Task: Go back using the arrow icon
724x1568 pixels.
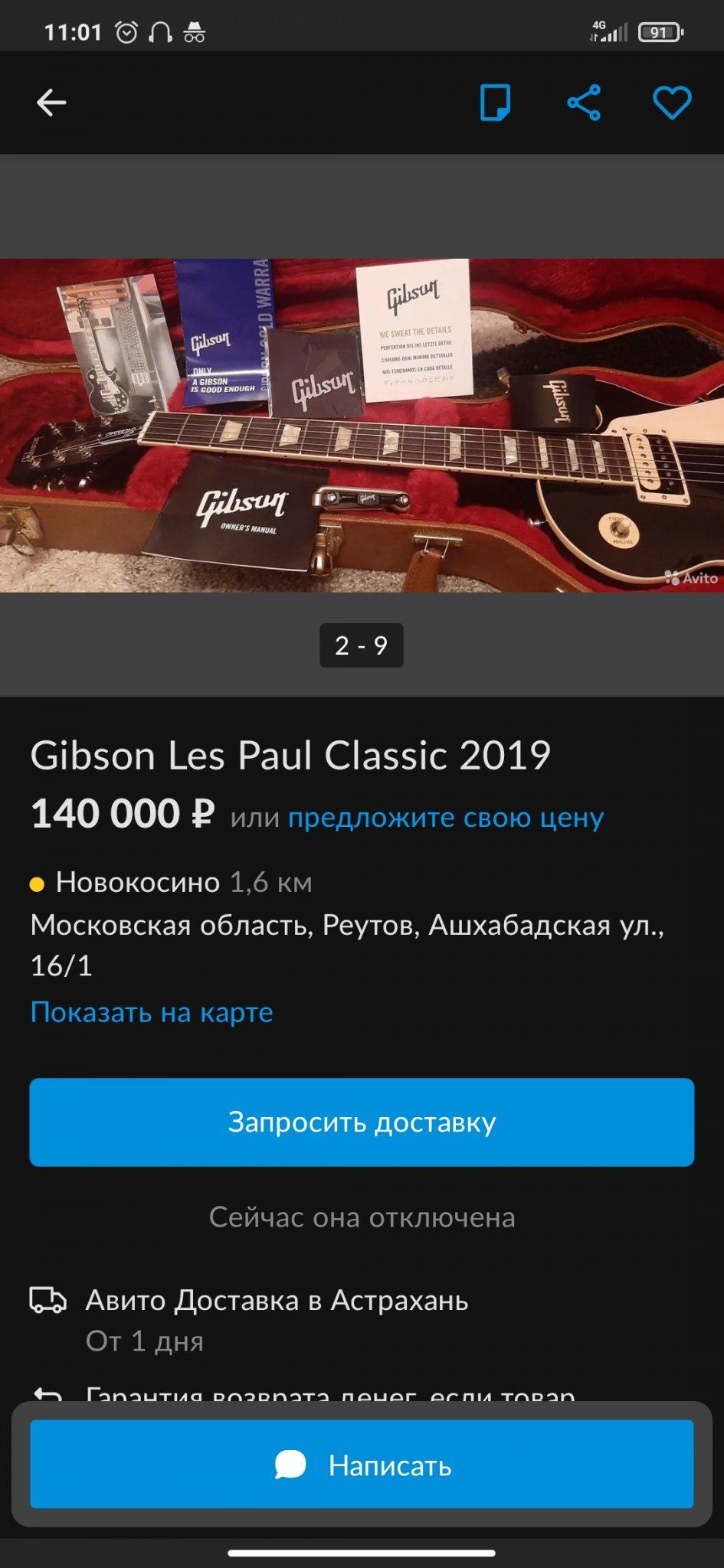Action: point(51,103)
